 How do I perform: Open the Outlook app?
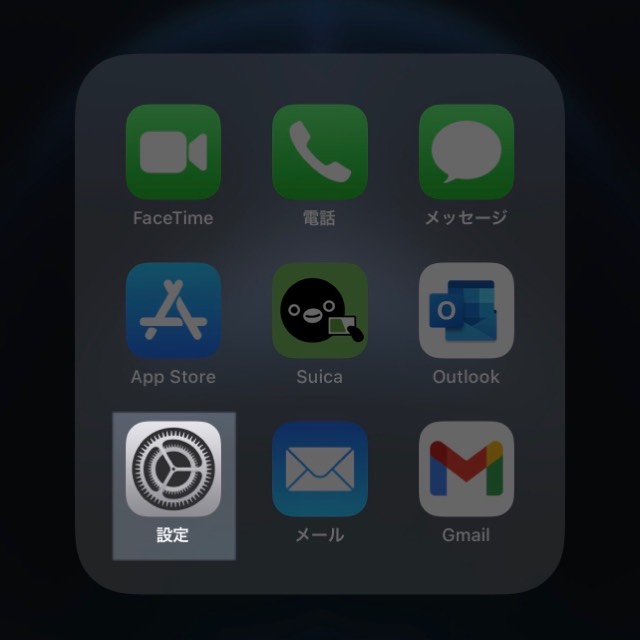coord(466,311)
